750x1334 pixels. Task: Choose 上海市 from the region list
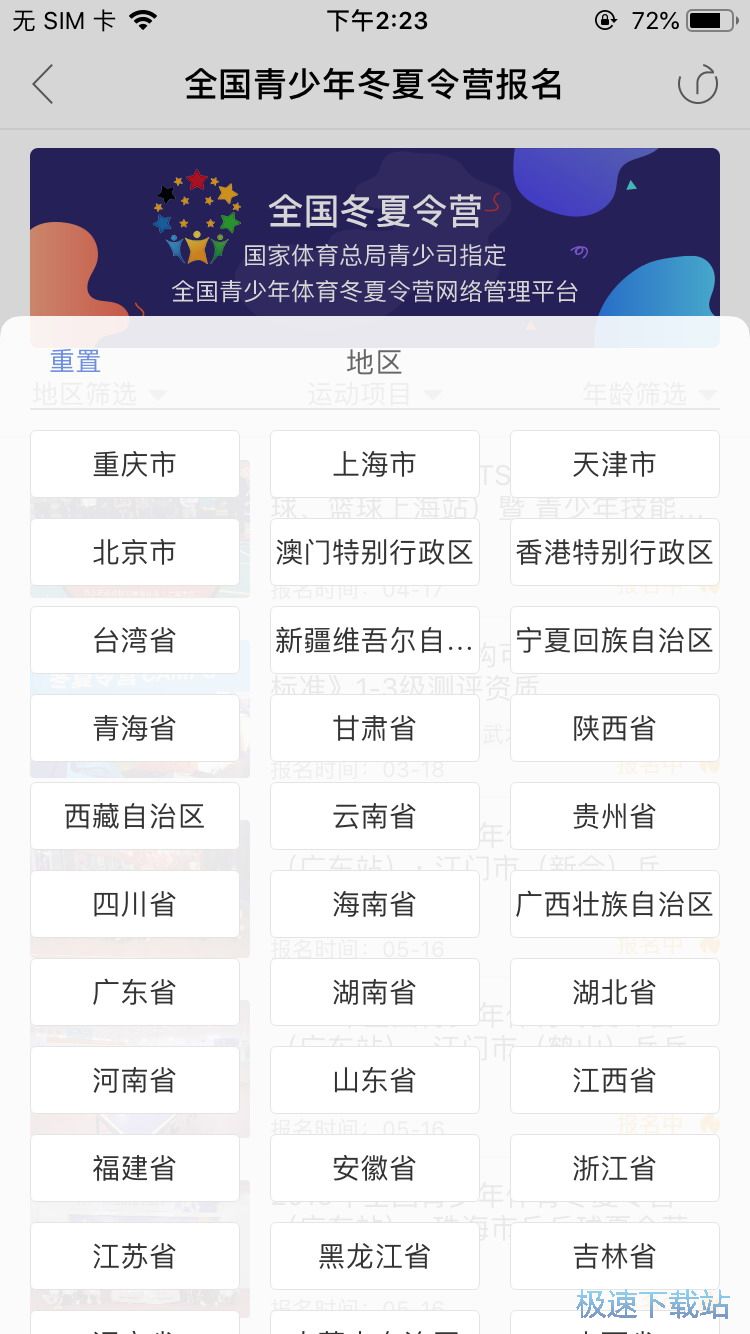click(x=375, y=464)
